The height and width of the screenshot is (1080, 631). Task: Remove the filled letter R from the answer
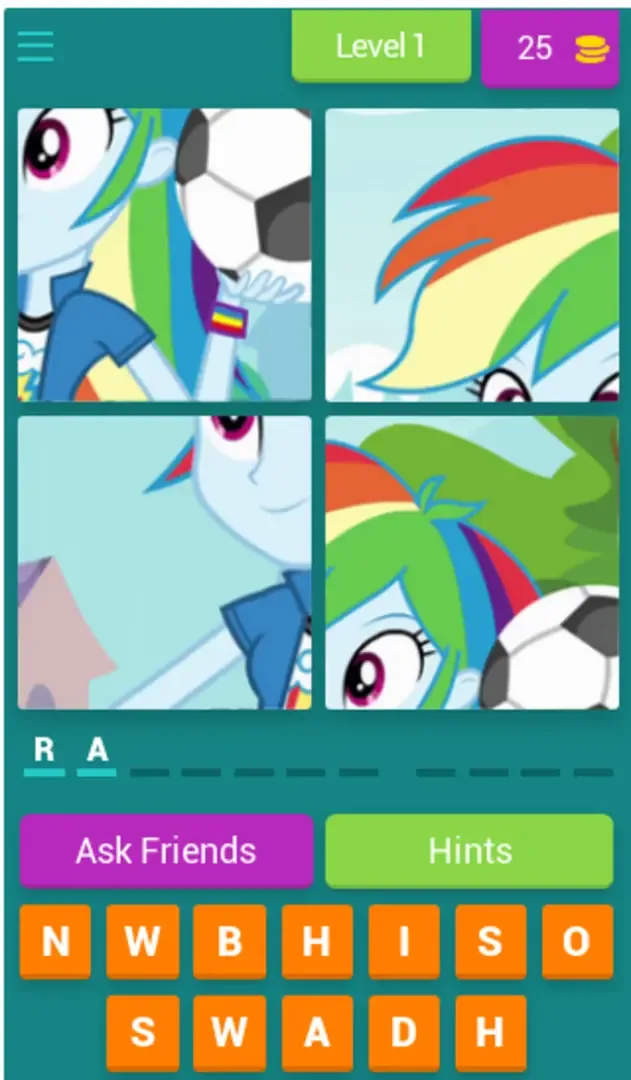(x=44, y=752)
